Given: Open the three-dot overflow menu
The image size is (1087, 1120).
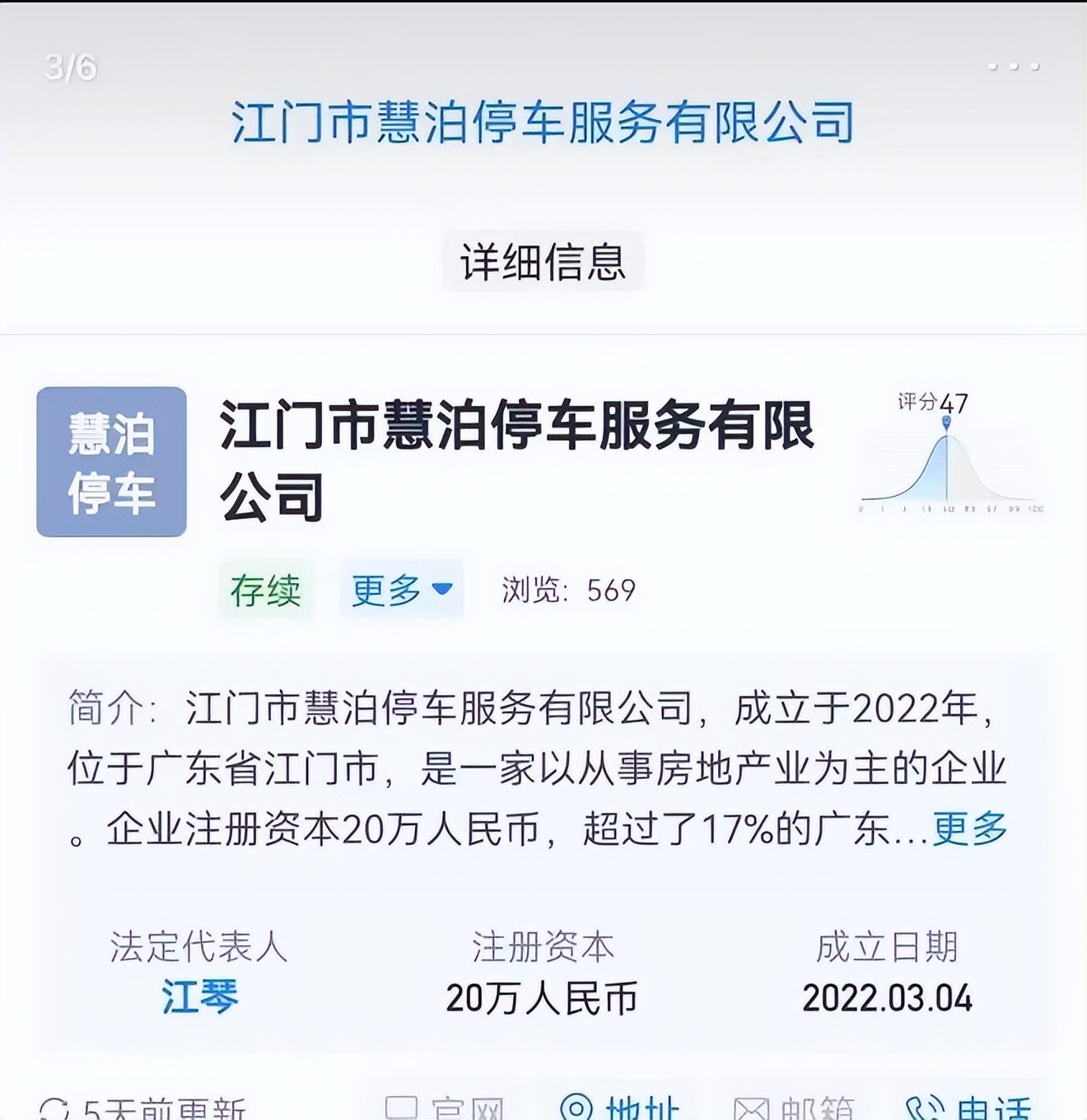Looking at the screenshot, I should click(1014, 66).
